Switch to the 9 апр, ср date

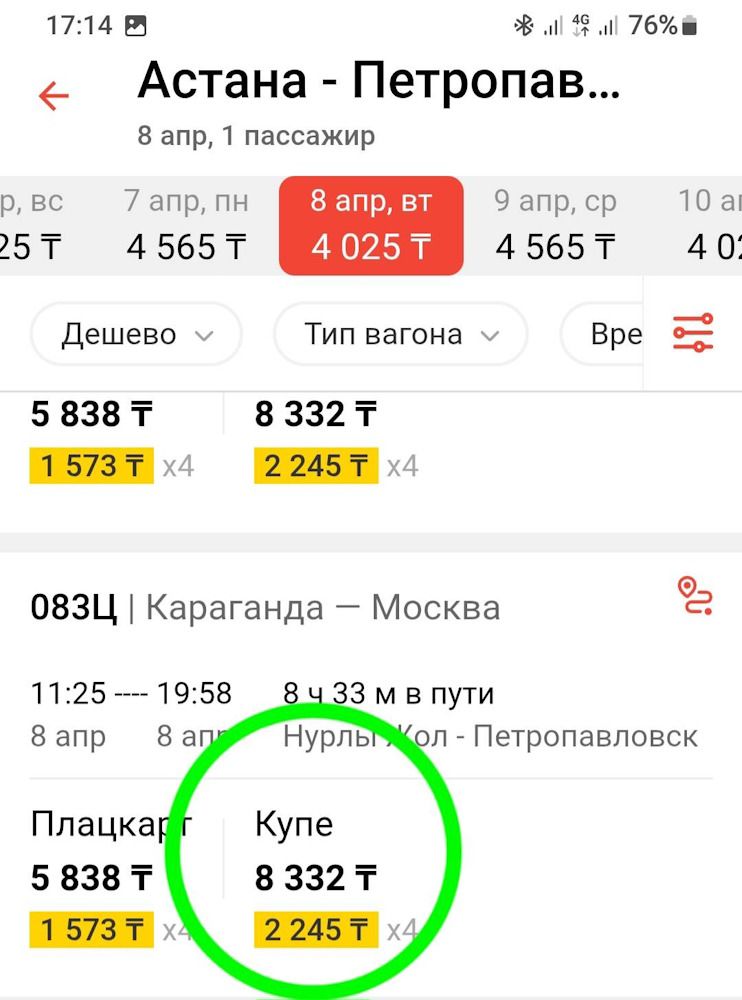click(x=555, y=225)
